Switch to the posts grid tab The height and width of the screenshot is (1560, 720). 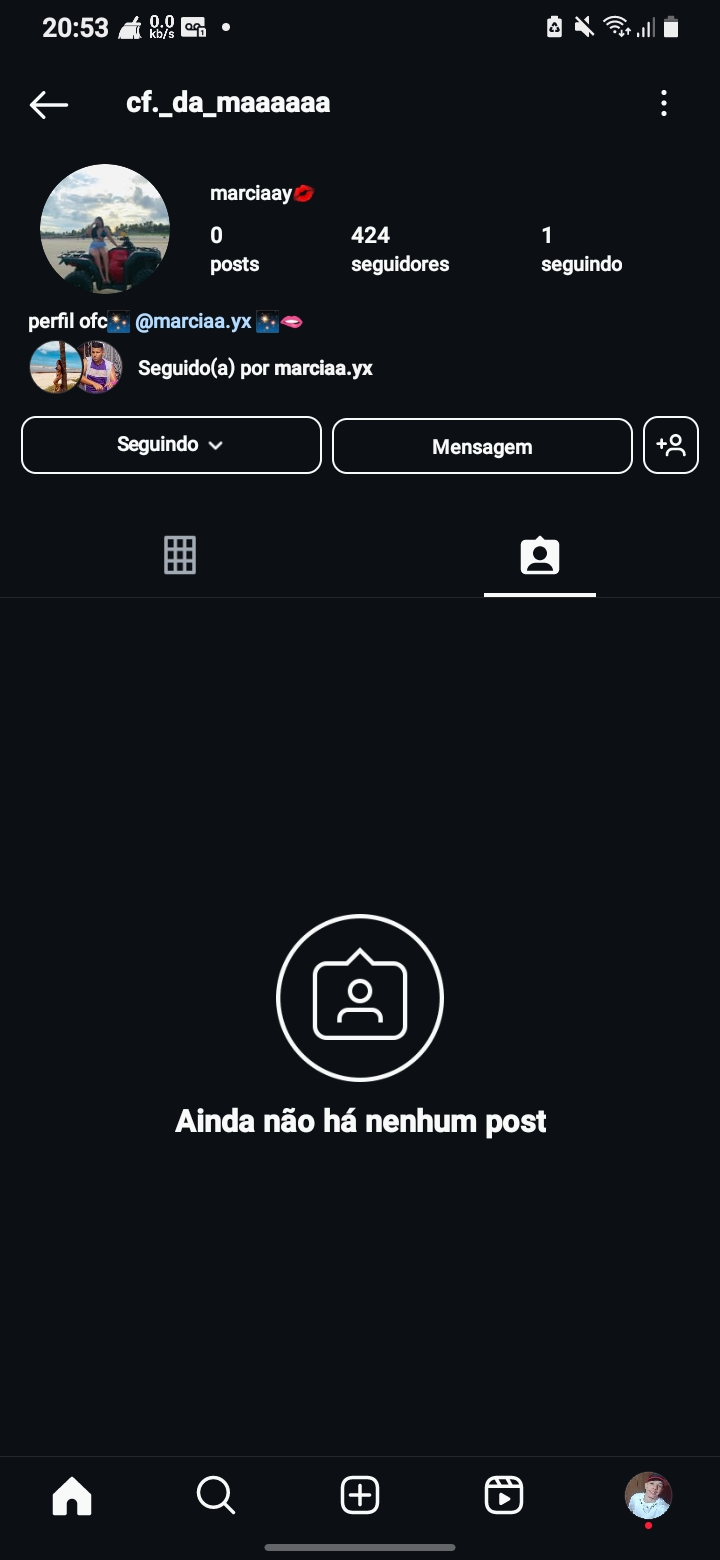(x=180, y=555)
